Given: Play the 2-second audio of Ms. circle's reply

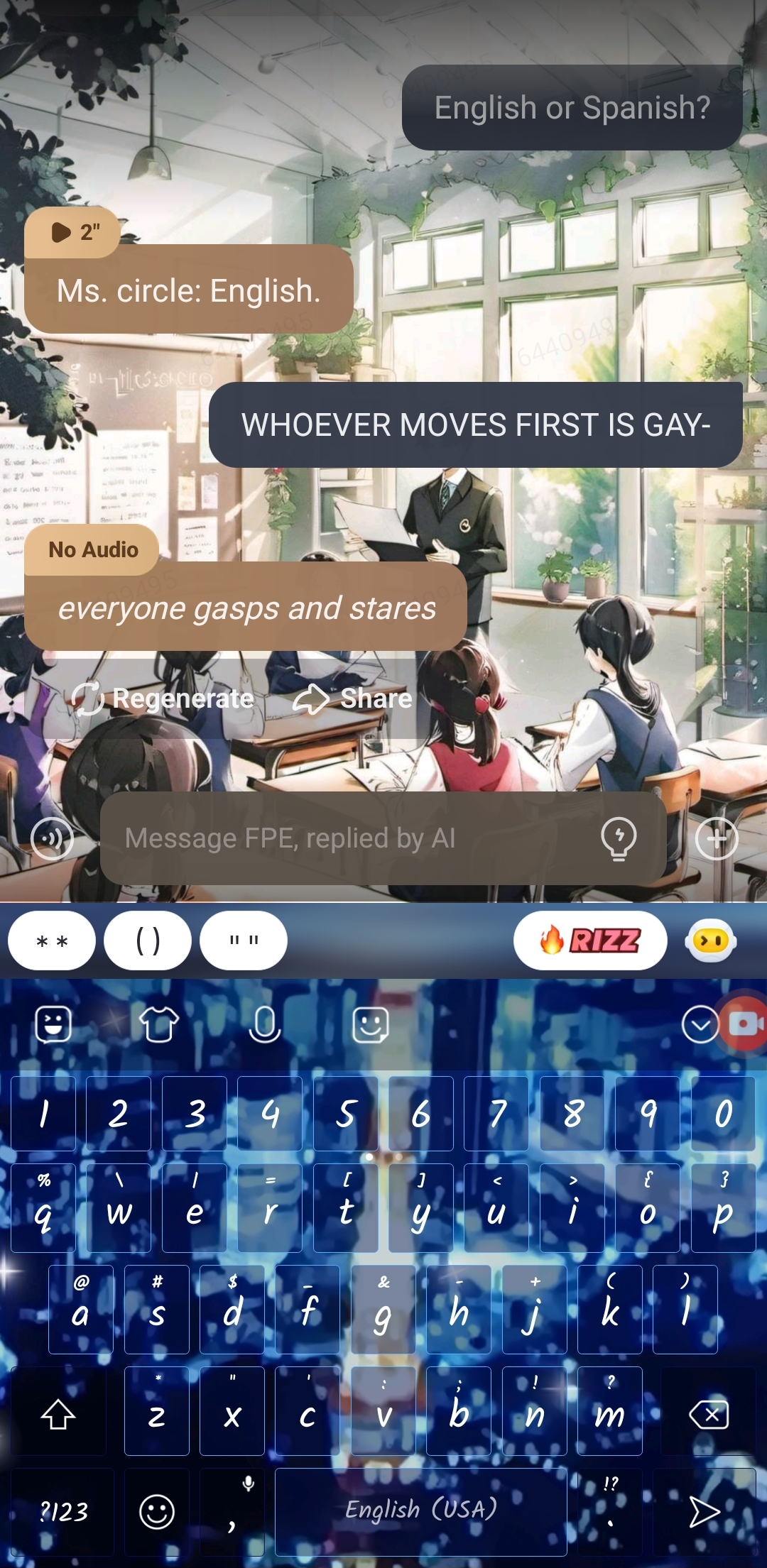Looking at the screenshot, I should tap(72, 232).
